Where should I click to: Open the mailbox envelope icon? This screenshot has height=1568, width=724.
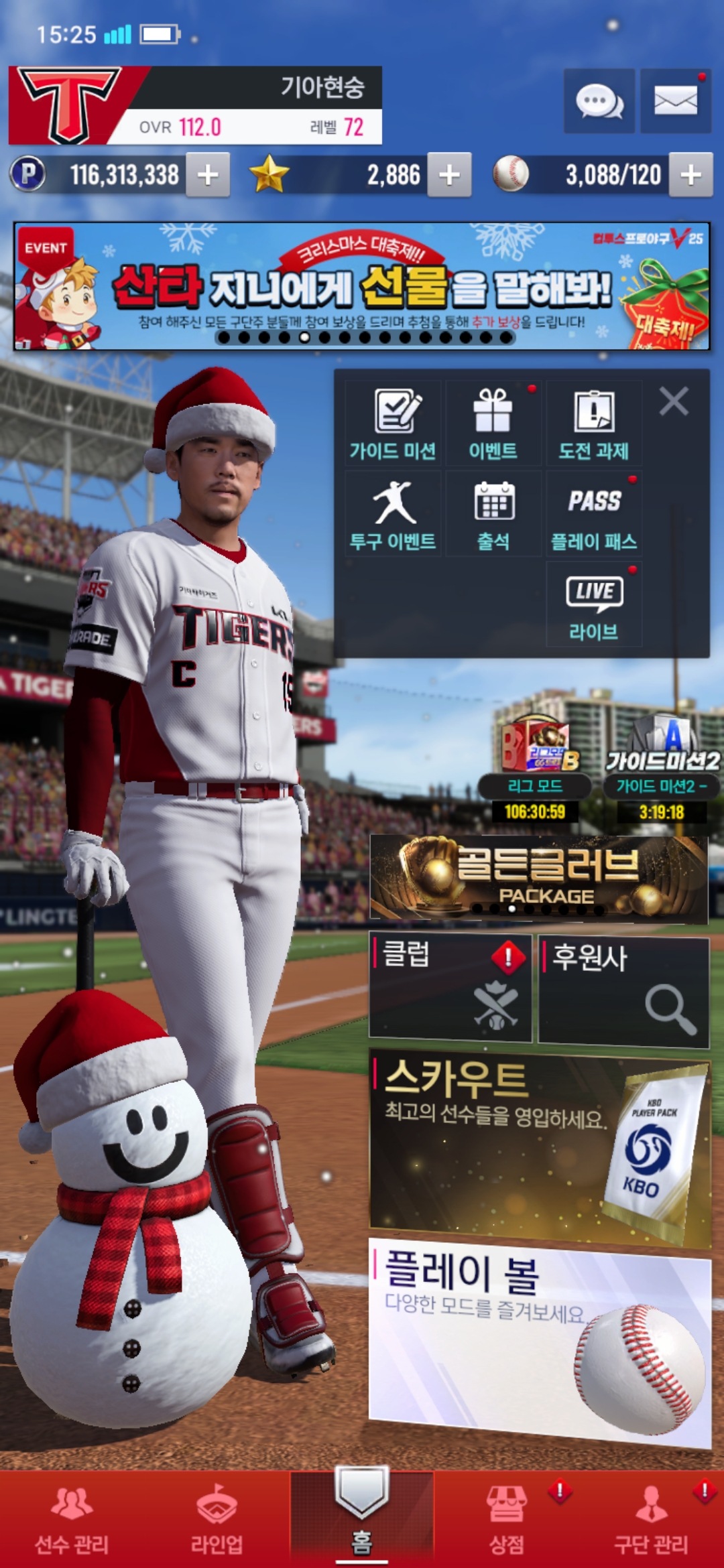point(675,101)
